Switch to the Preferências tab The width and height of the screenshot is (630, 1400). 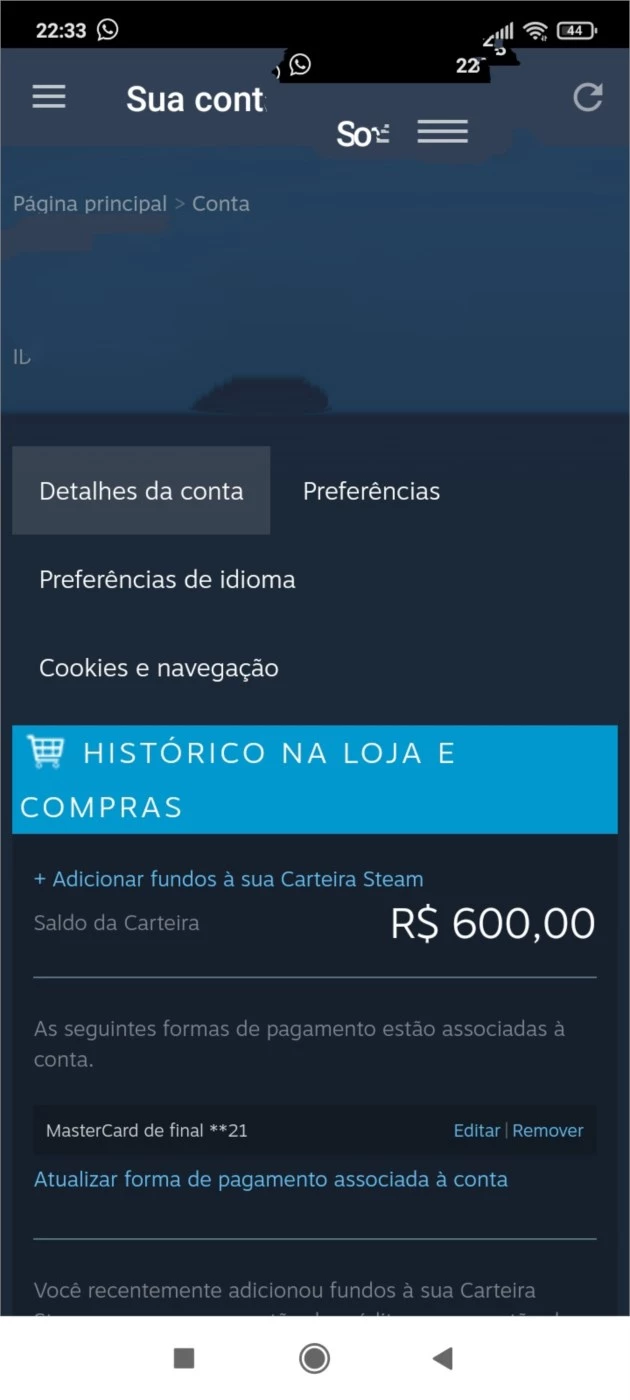pos(371,491)
